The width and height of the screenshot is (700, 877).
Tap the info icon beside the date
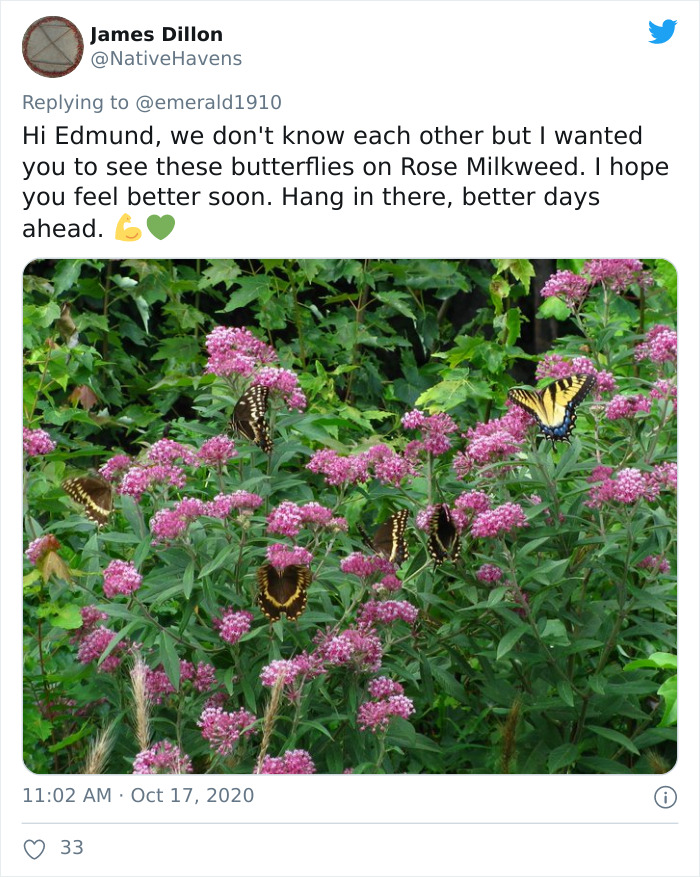coord(663,797)
